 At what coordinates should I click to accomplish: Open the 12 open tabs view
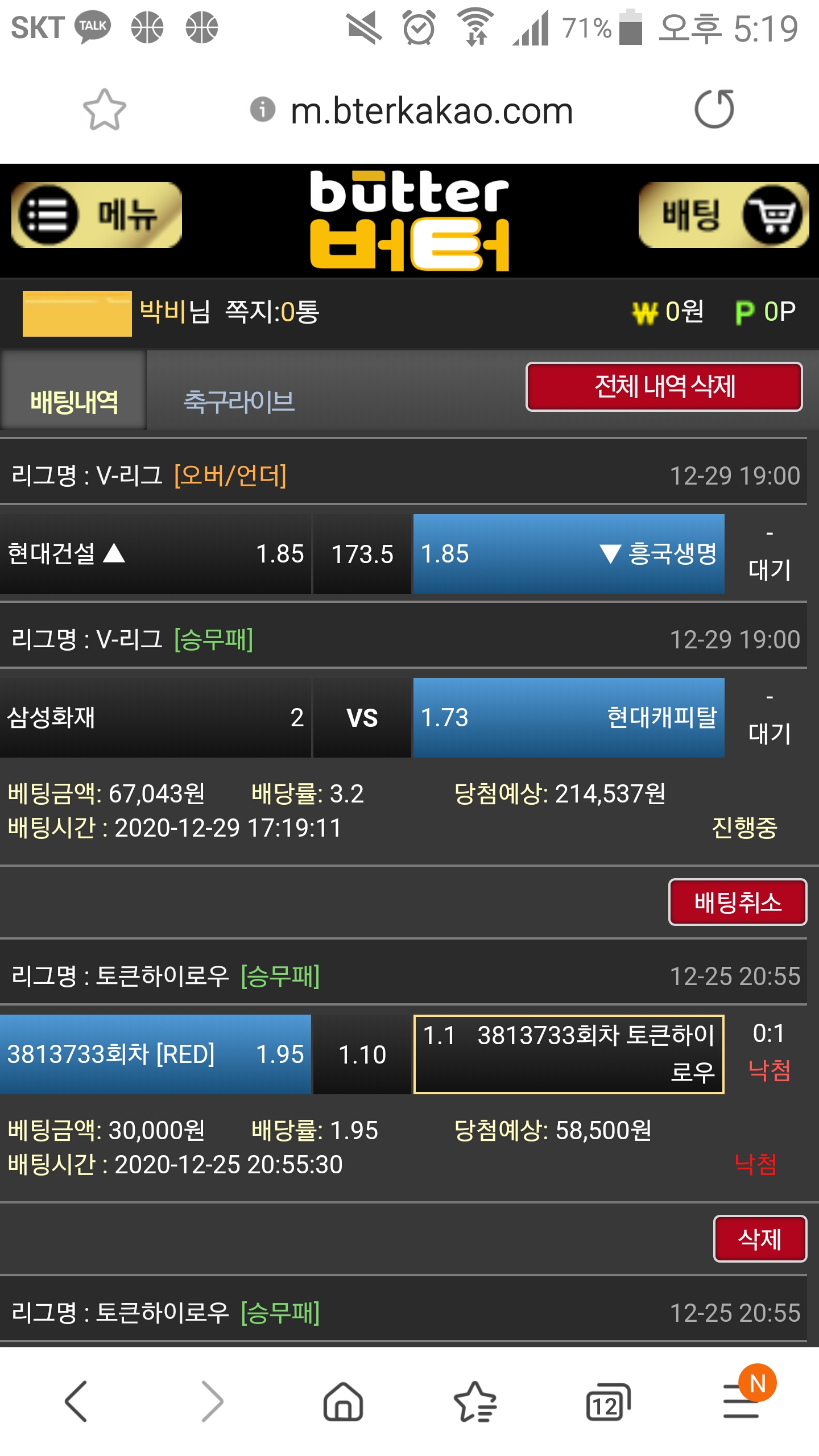pyautogui.click(x=607, y=1401)
